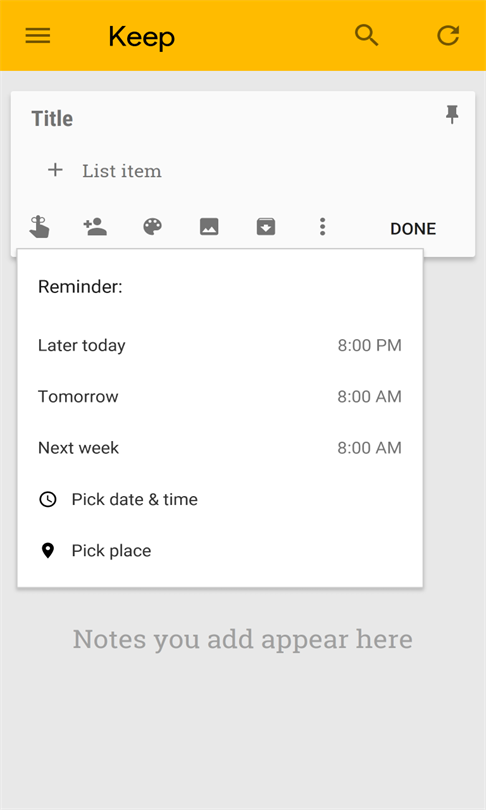Set reminder for Next week
The width and height of the screenshot is (486, 810).
220,448
